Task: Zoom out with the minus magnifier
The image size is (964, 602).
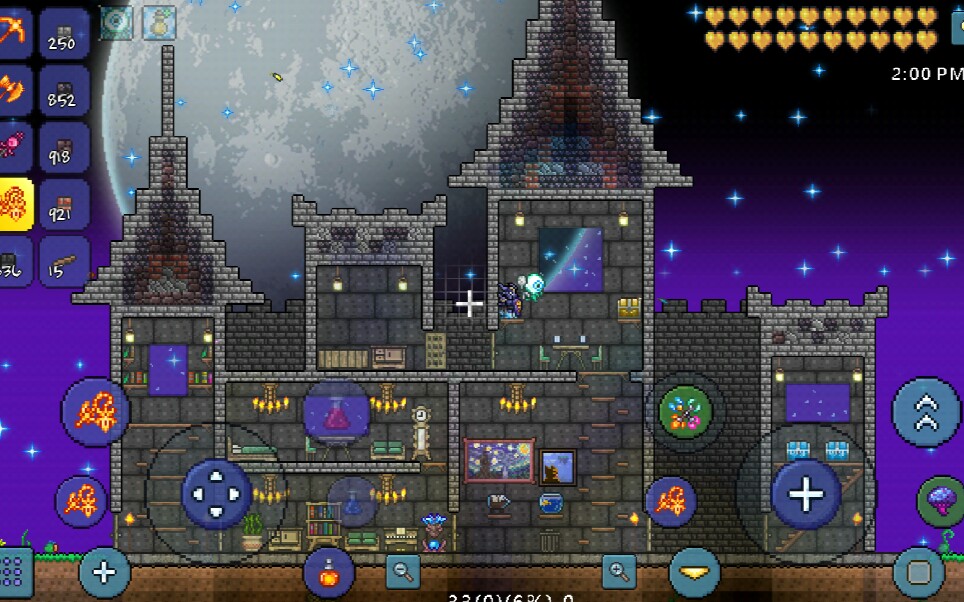Action: click(x=403, y=571)
